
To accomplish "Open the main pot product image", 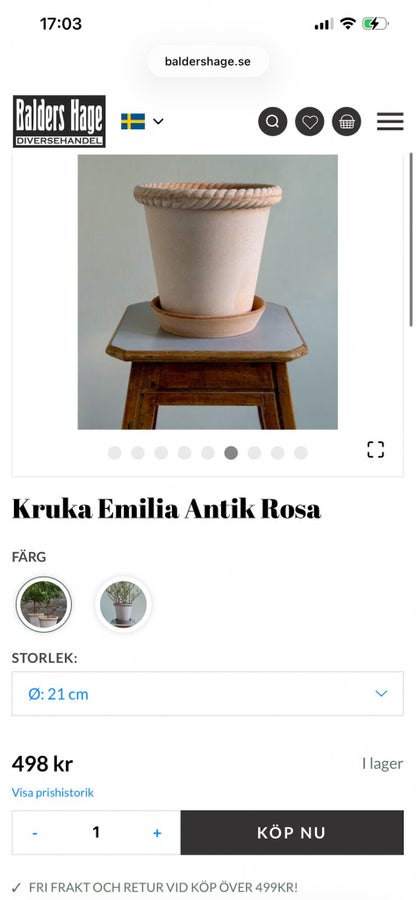I will pos(208,292).
